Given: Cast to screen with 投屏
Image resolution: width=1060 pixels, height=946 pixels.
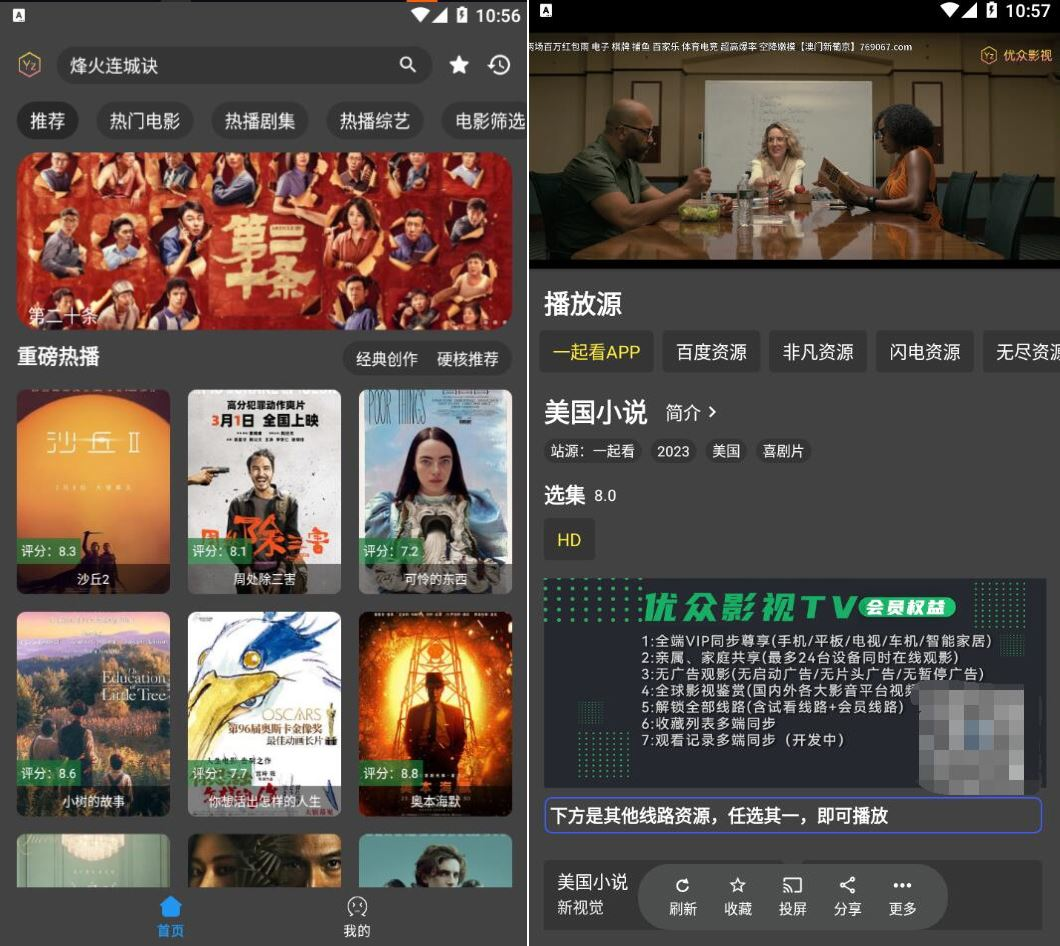Looking at the screenshot, I should click(x=793, y=896).
